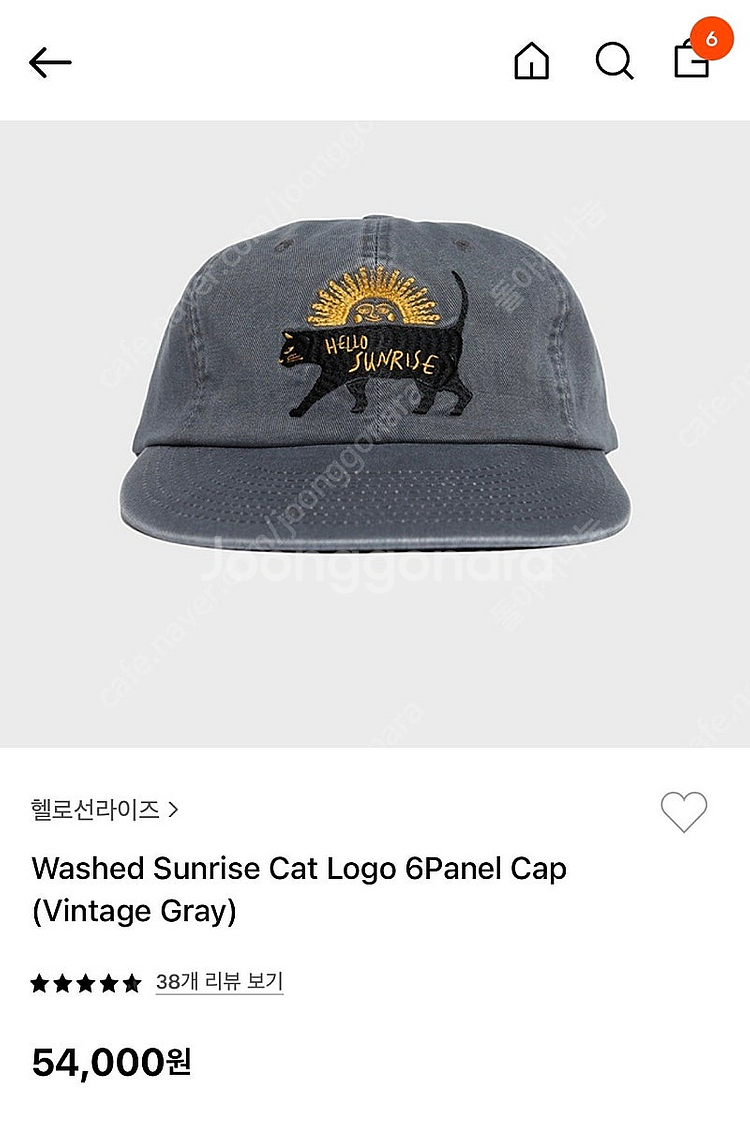
Task: Open the search magnifier
Action: [x=614, y=62]
